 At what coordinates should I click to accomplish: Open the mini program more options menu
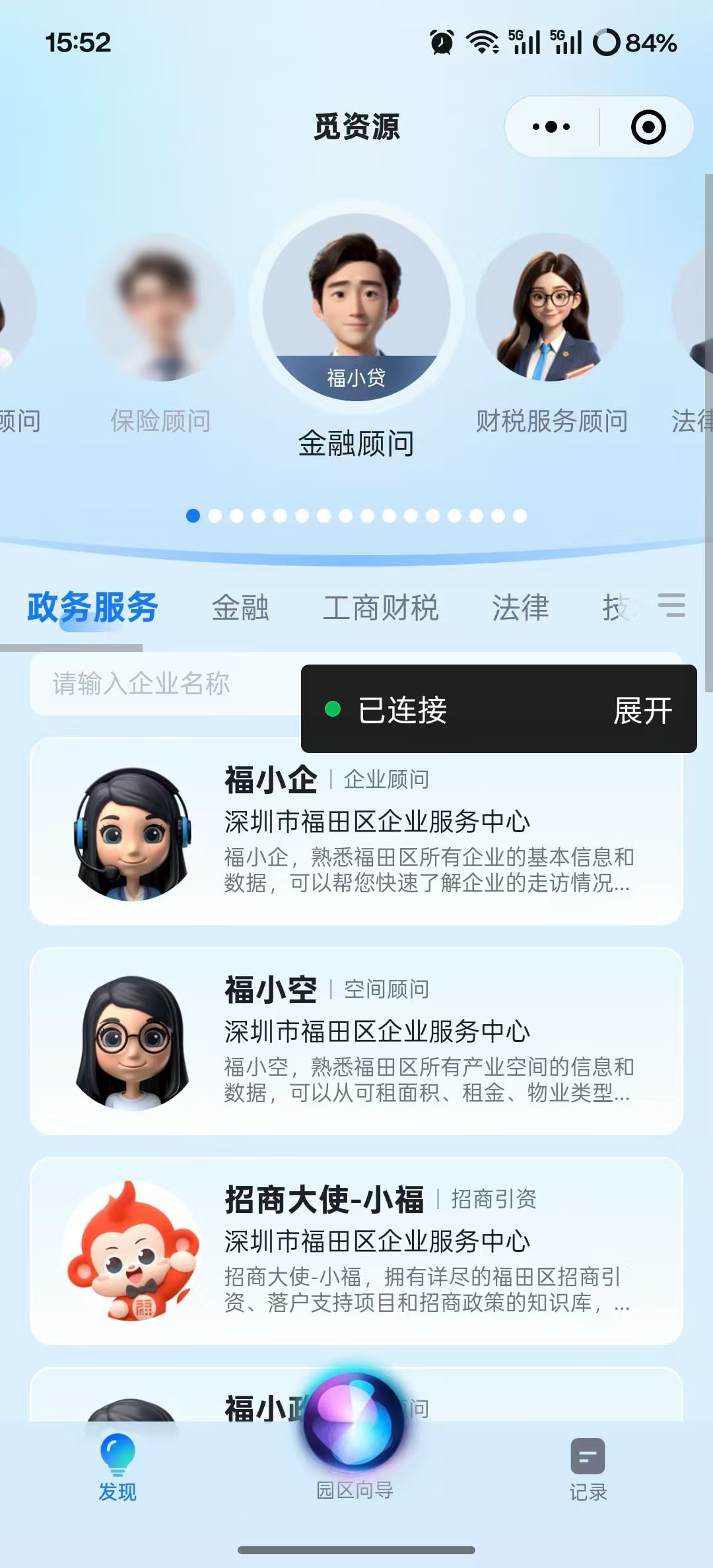pyautogui.click(x=551, y=127)
